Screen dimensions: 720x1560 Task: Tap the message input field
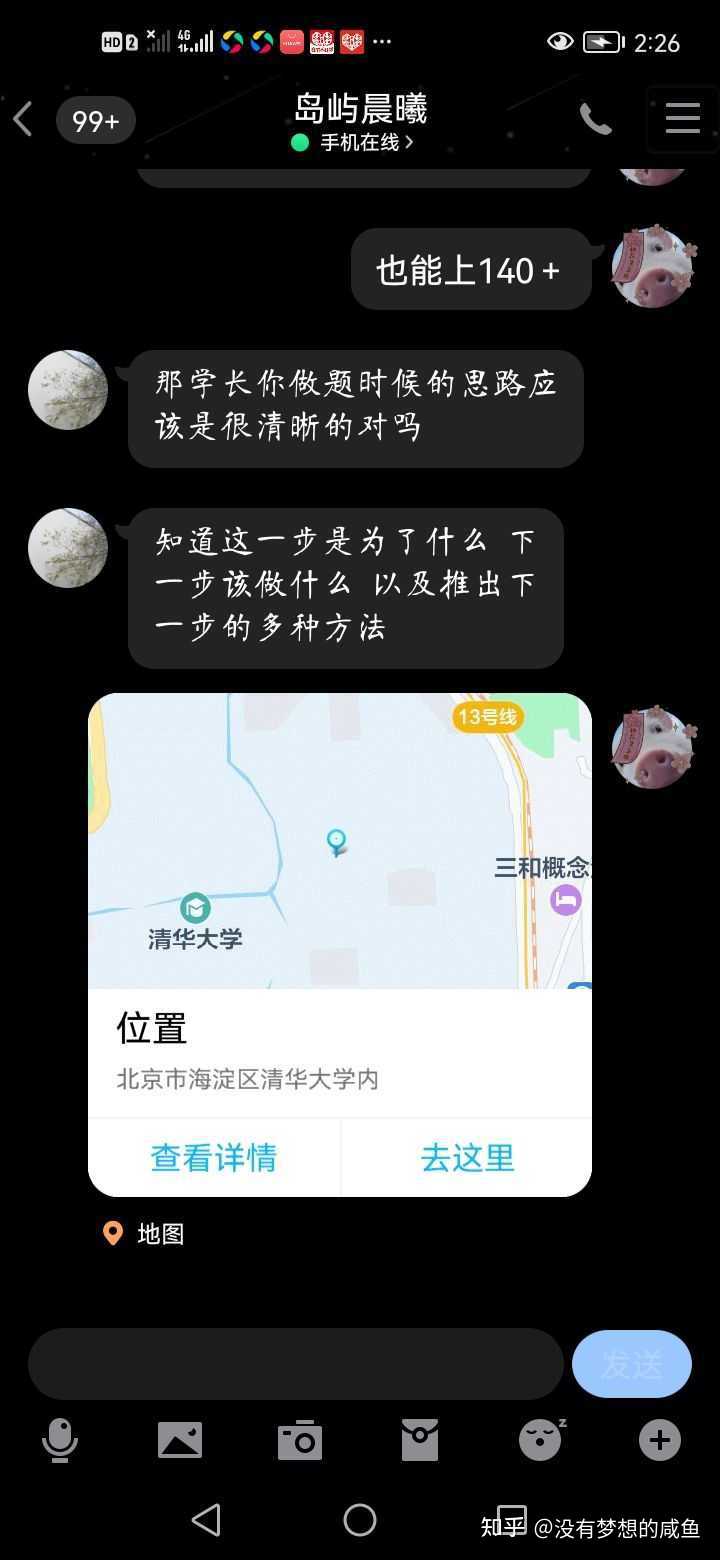295,1363
